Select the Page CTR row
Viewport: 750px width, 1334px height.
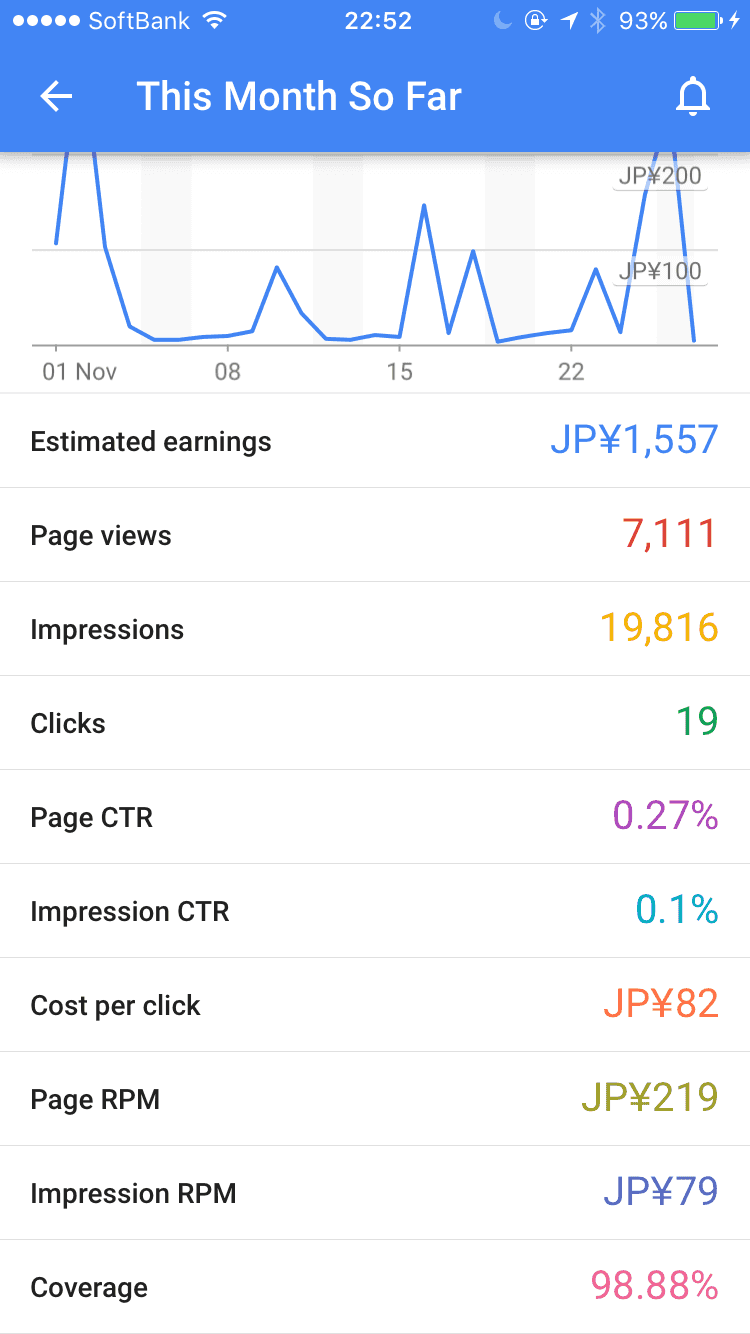coord(375,817)
